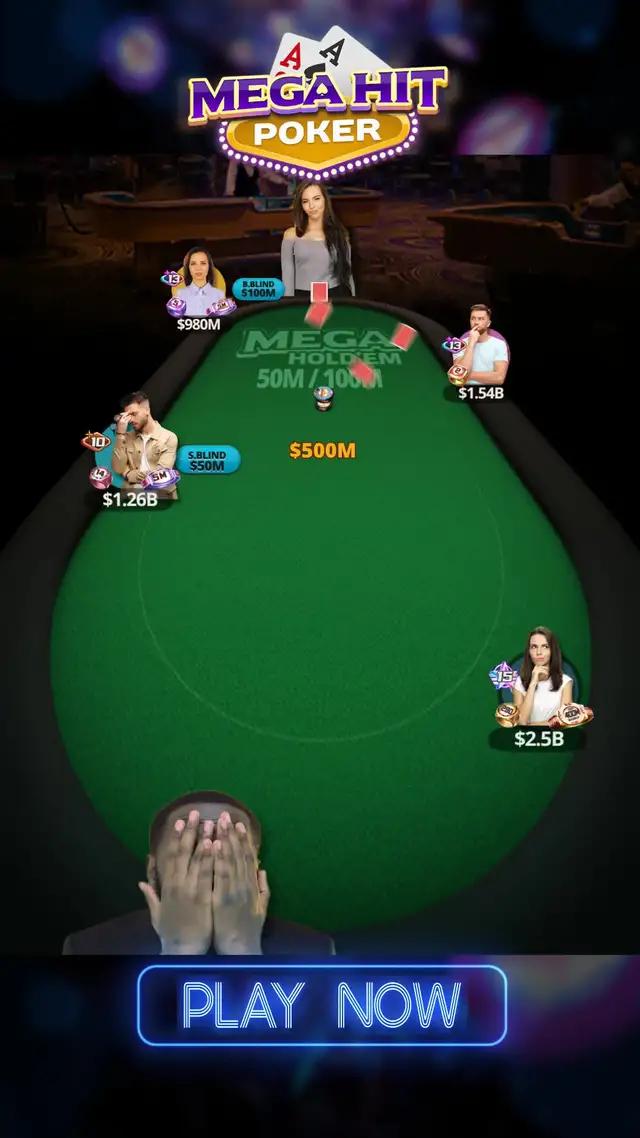Tap the Play Now button
640x1138 pixels.
321,1005
